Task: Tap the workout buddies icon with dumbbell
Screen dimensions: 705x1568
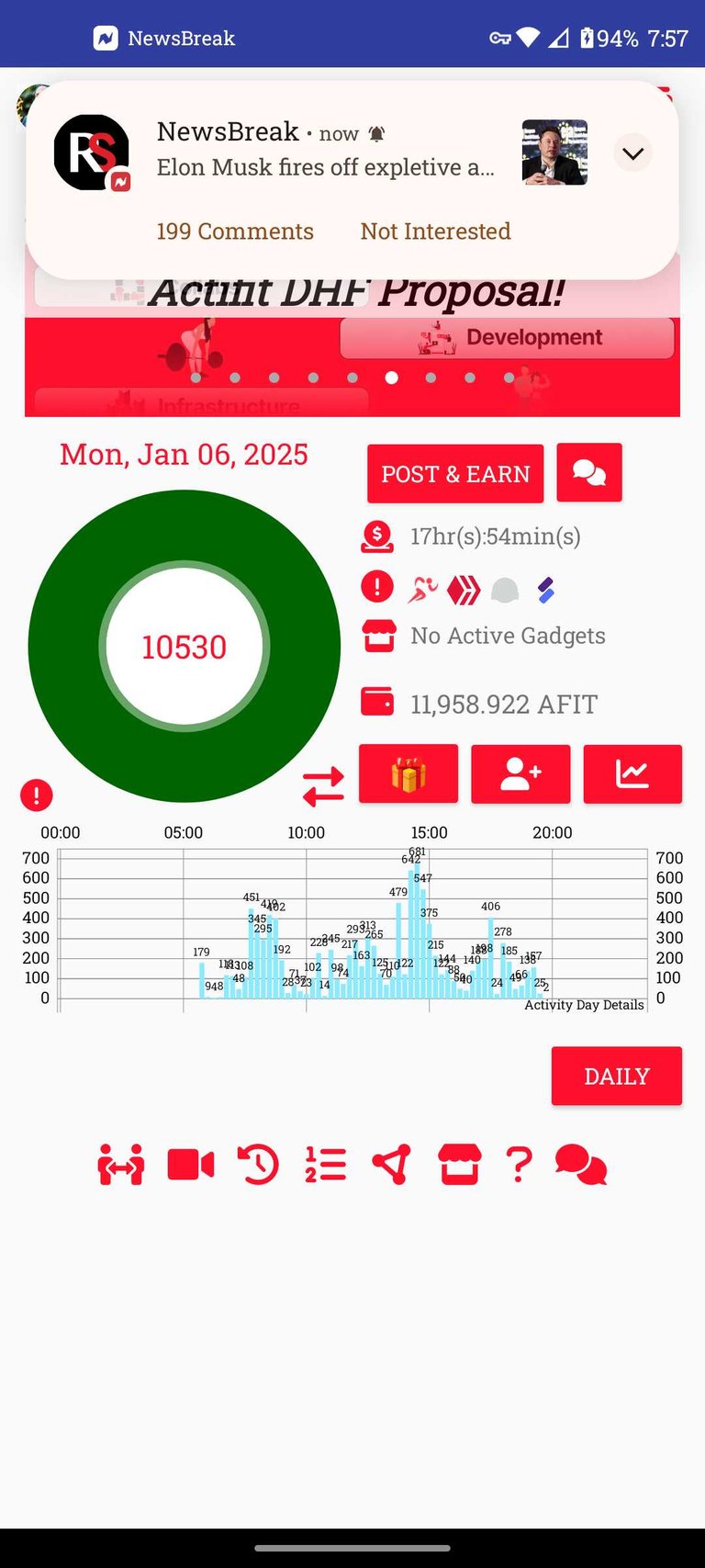Action: [120, 1165]
